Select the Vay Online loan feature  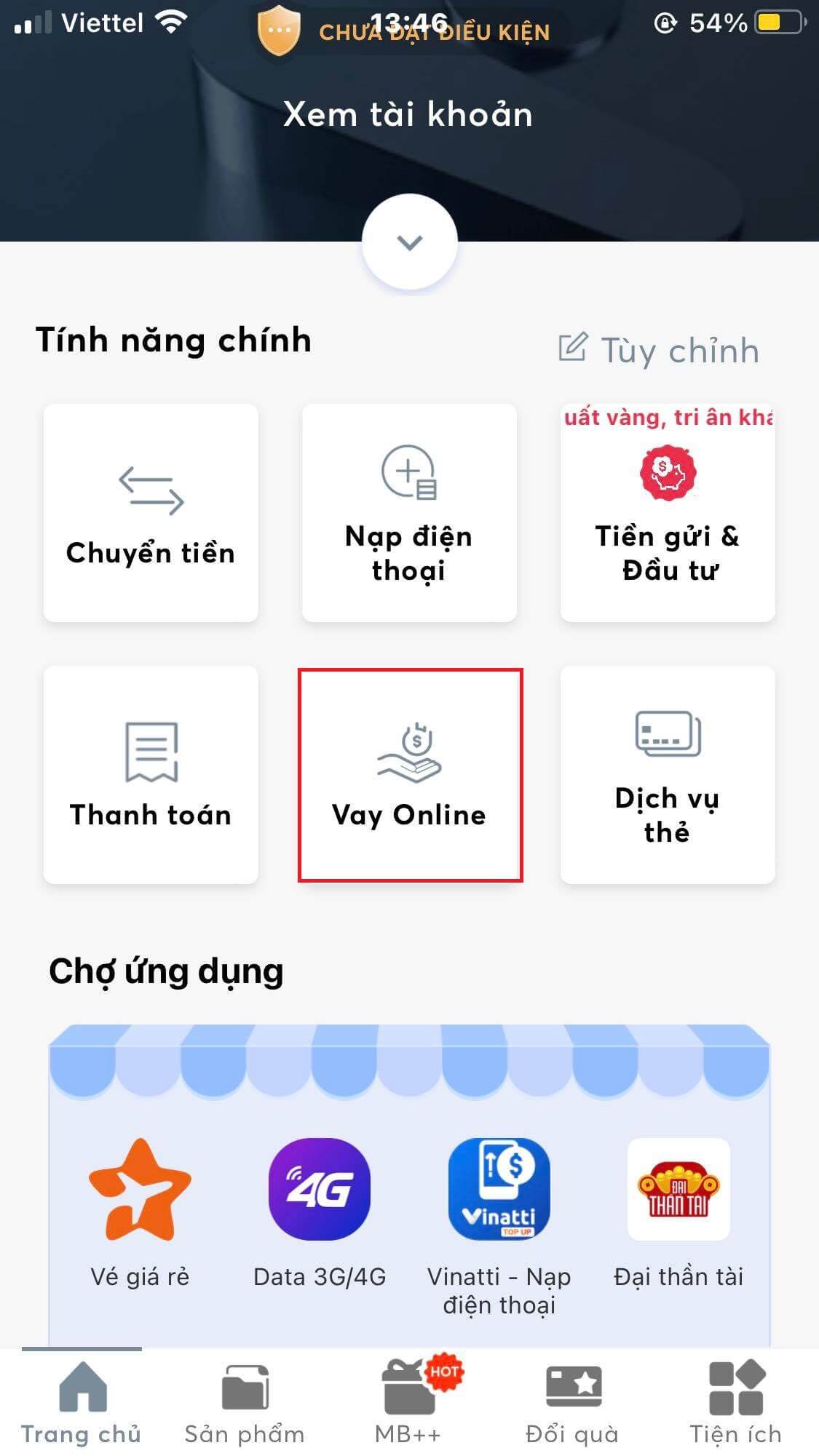coord(410,775)
